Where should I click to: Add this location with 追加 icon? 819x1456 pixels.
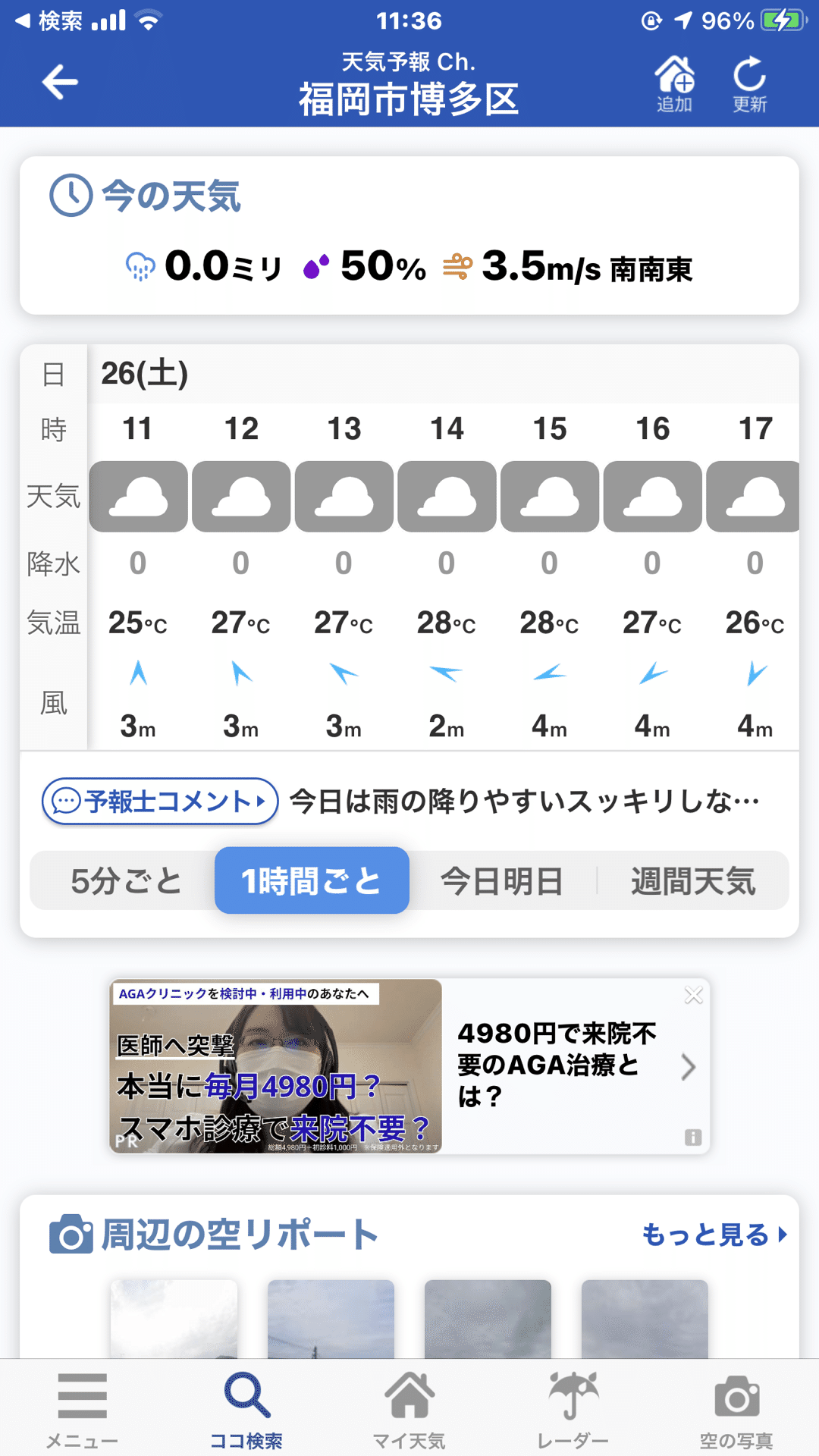pyautogui.click(x=674, y=83)
